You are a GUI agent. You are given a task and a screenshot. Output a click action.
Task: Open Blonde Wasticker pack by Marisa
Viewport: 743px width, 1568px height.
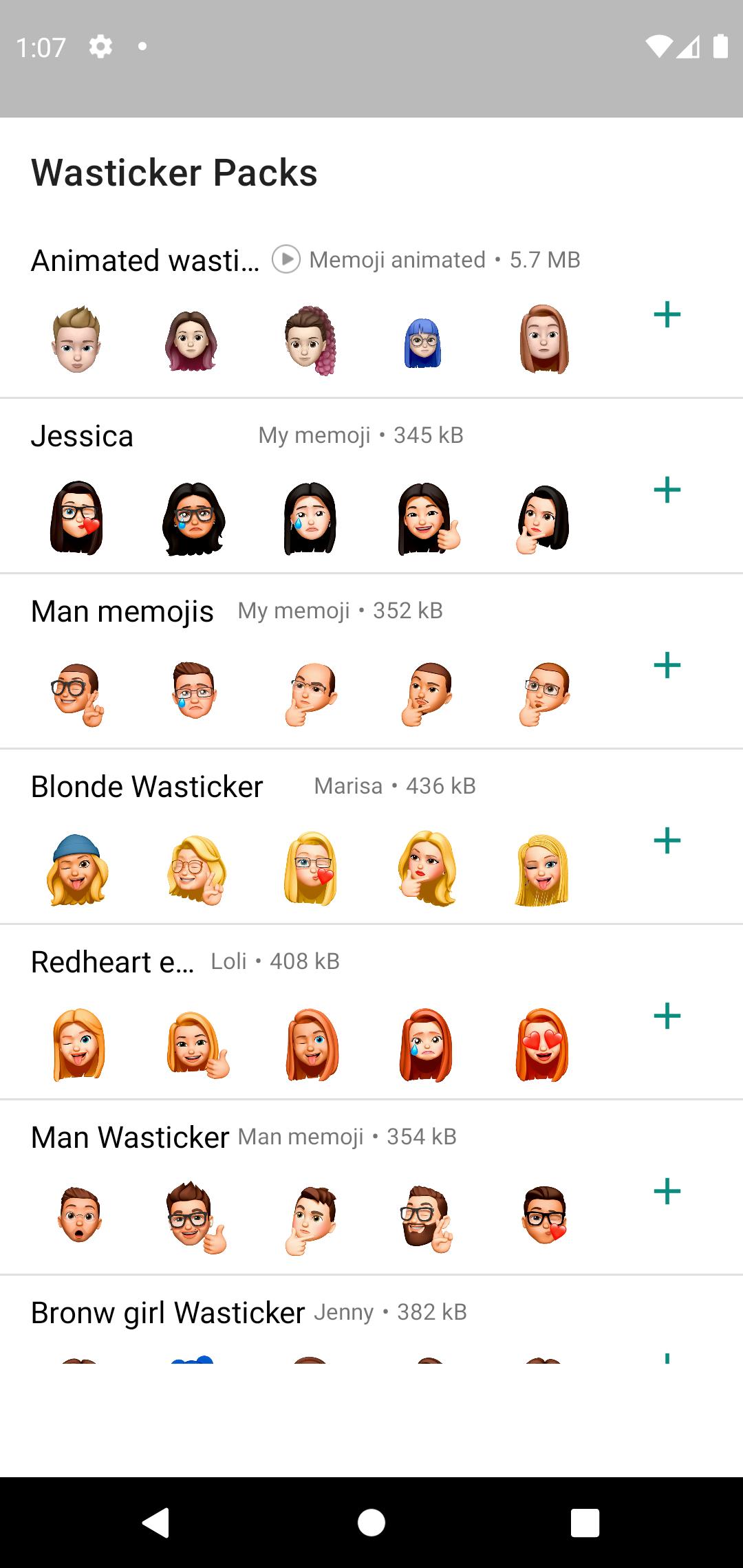pos(147,787)
